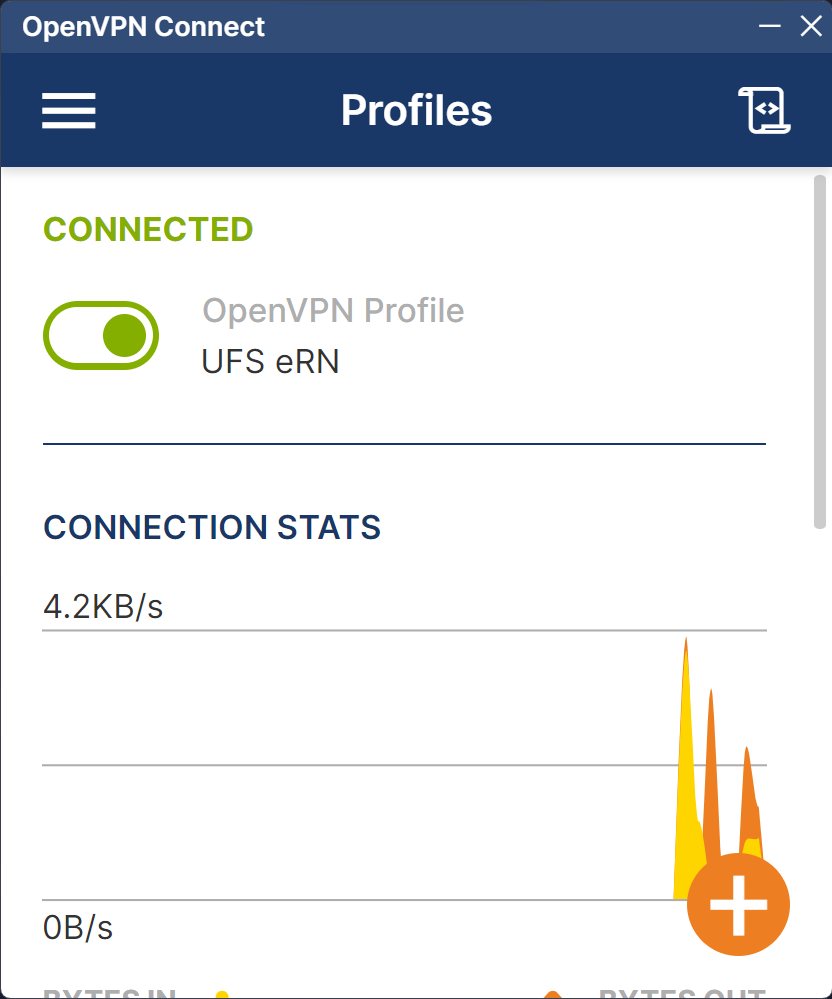Select the 0B/s baseline label

78,928
